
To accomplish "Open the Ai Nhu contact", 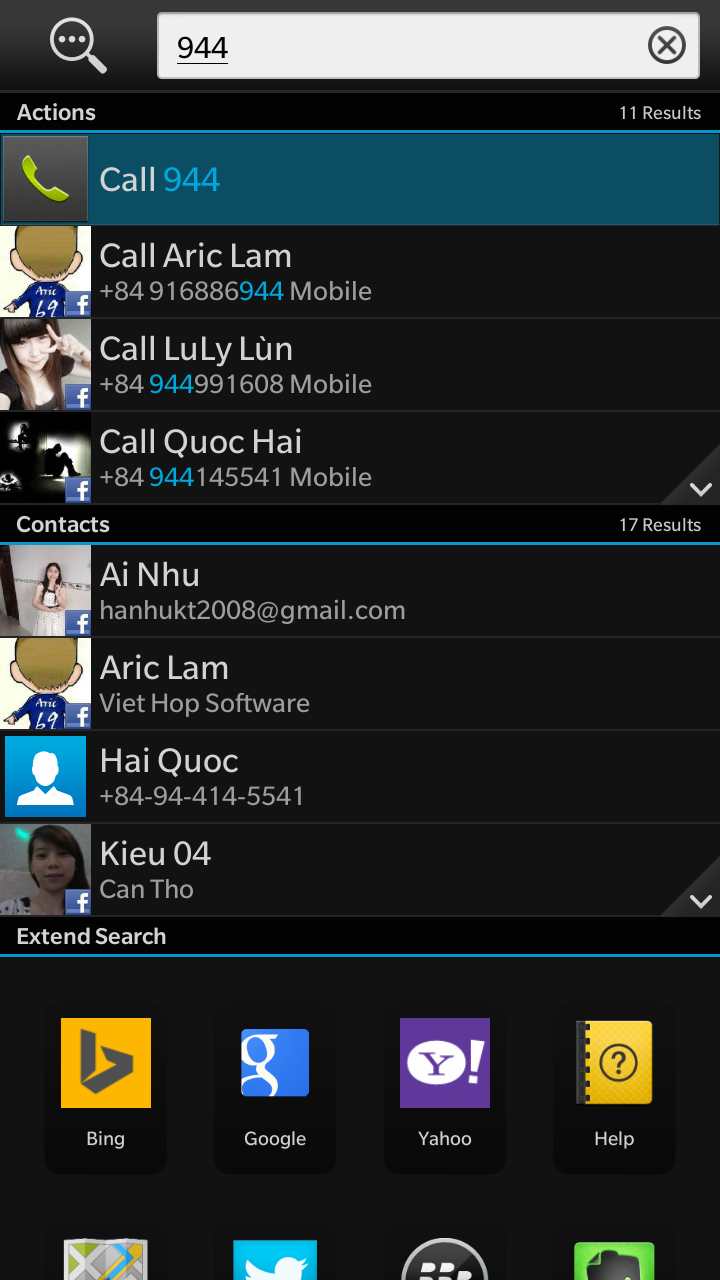I will (x=360, y=591).
